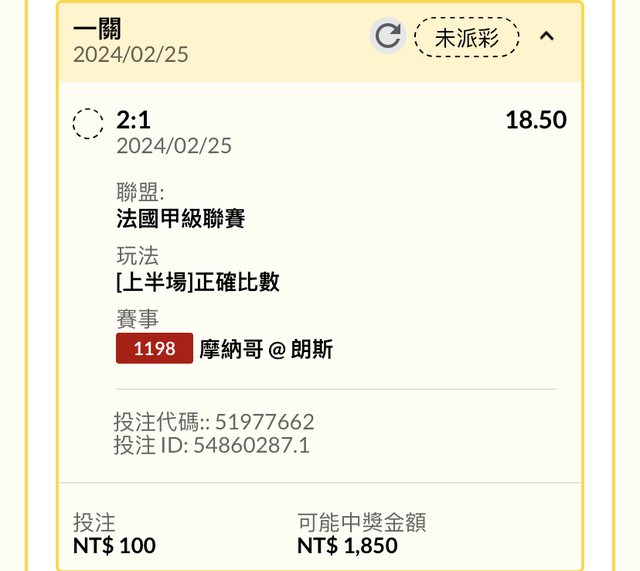Viewport: 640px width, 571px height.
Task: Tap the 未派彩 status chip
Action: click(x=467, y=38)
